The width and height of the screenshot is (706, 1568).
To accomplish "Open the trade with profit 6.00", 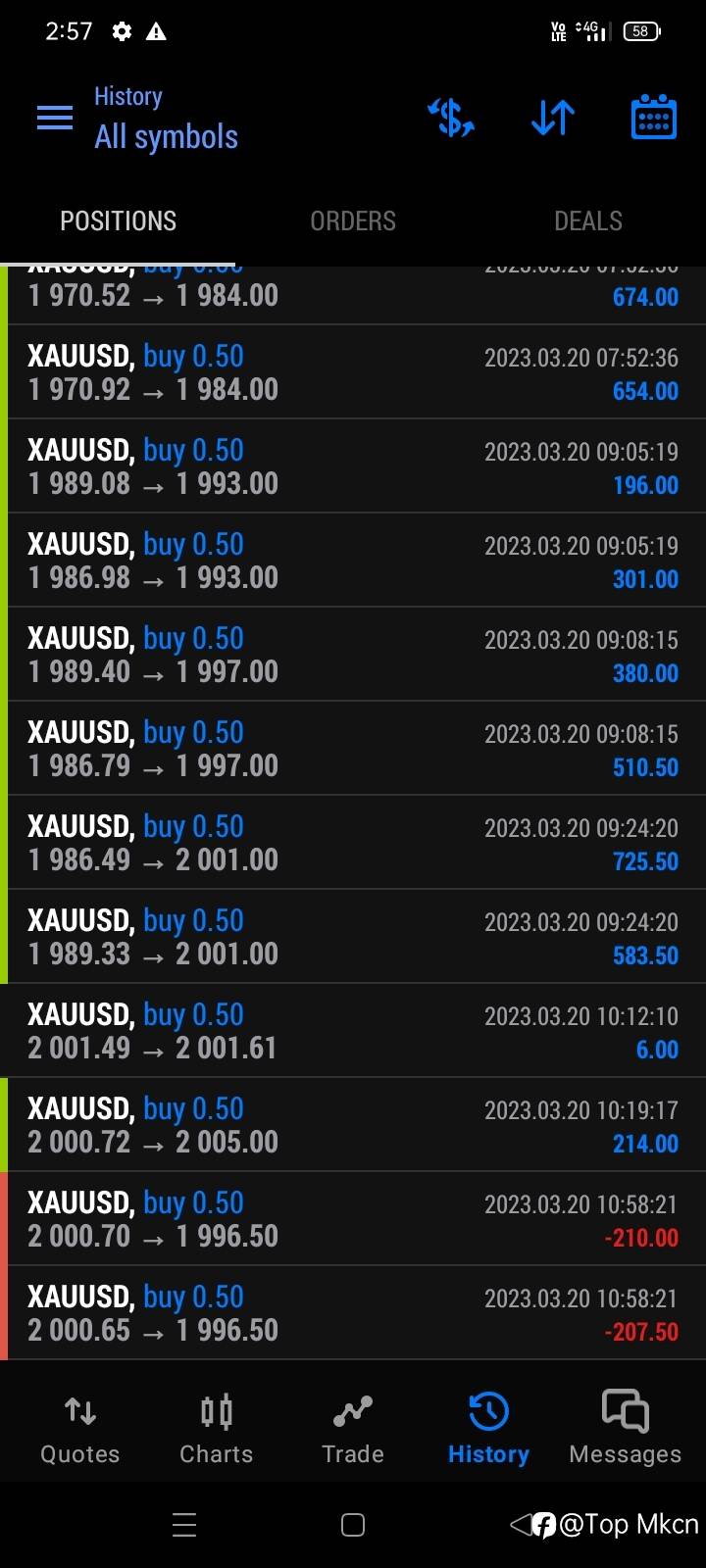I will point(353,1031).
